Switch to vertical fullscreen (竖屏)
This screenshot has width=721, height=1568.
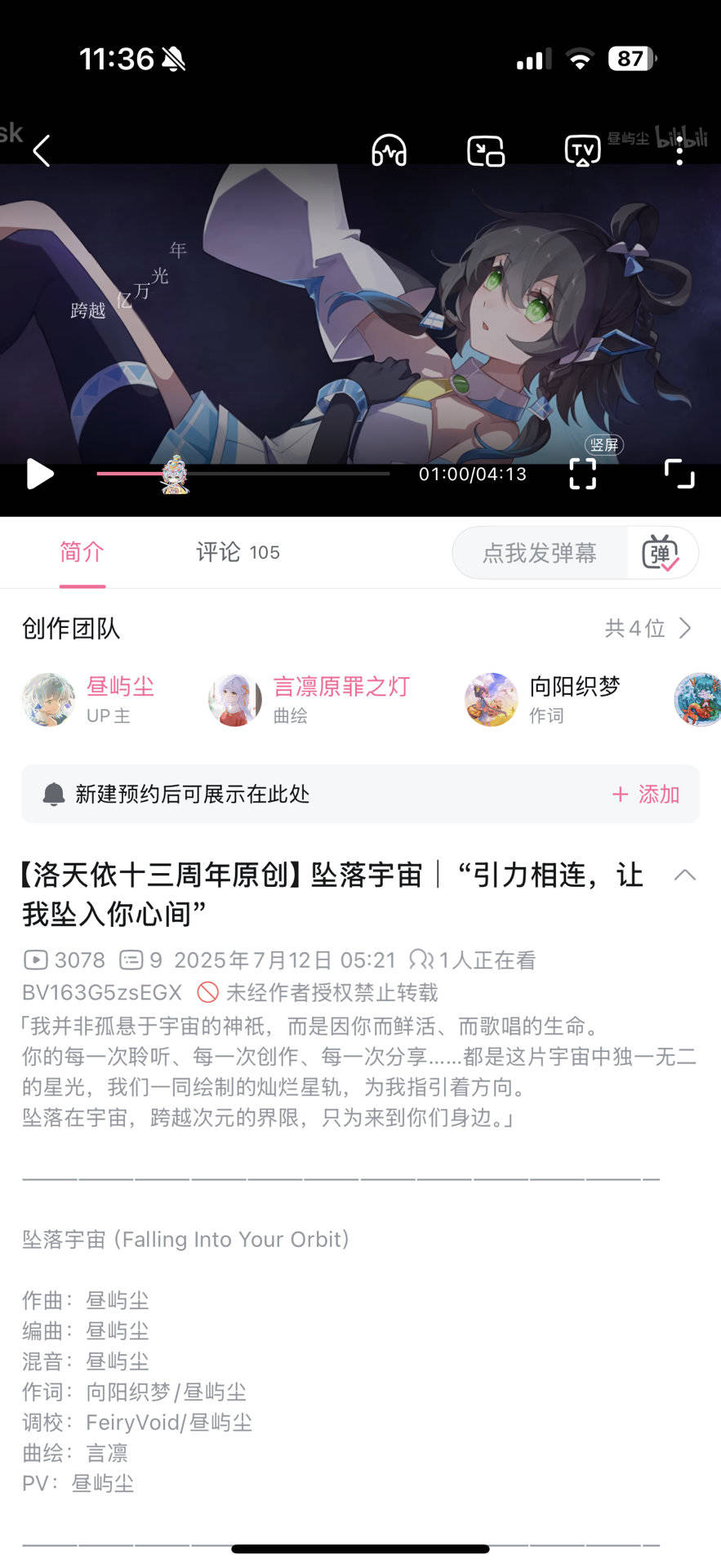click(582, 473)
